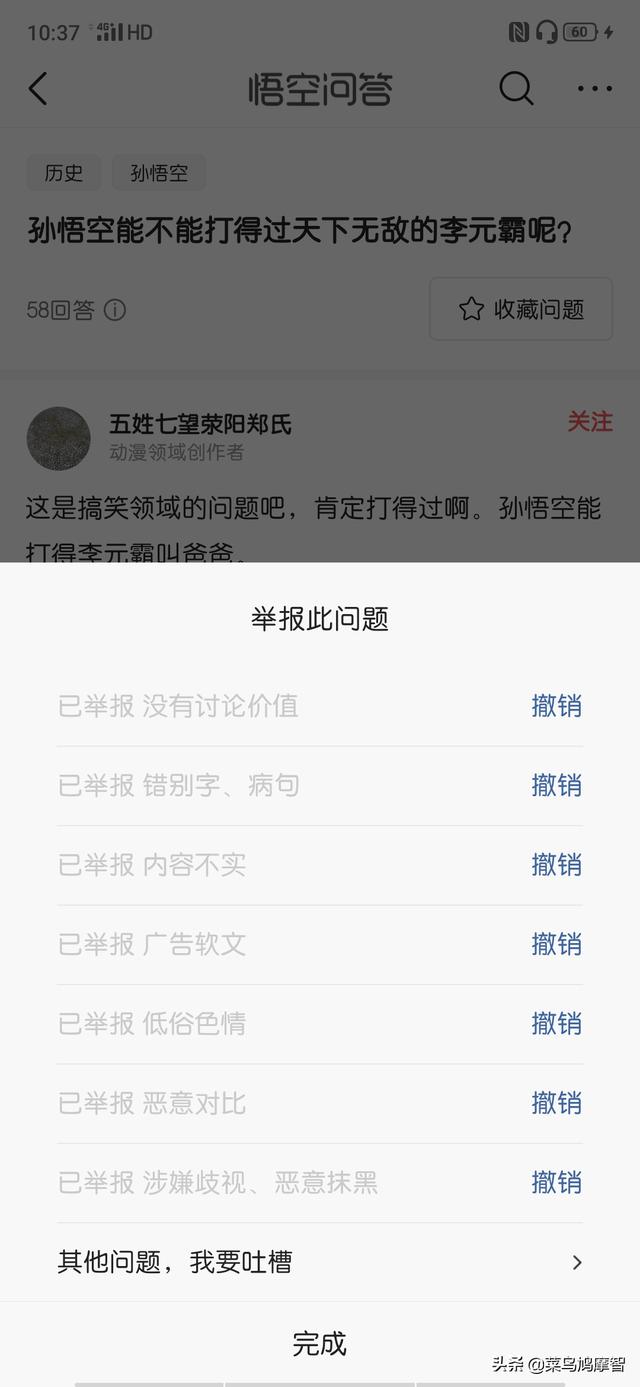Undo the 没有讨论价值 report
This screenshot has height=1387, width=640.
556,706
